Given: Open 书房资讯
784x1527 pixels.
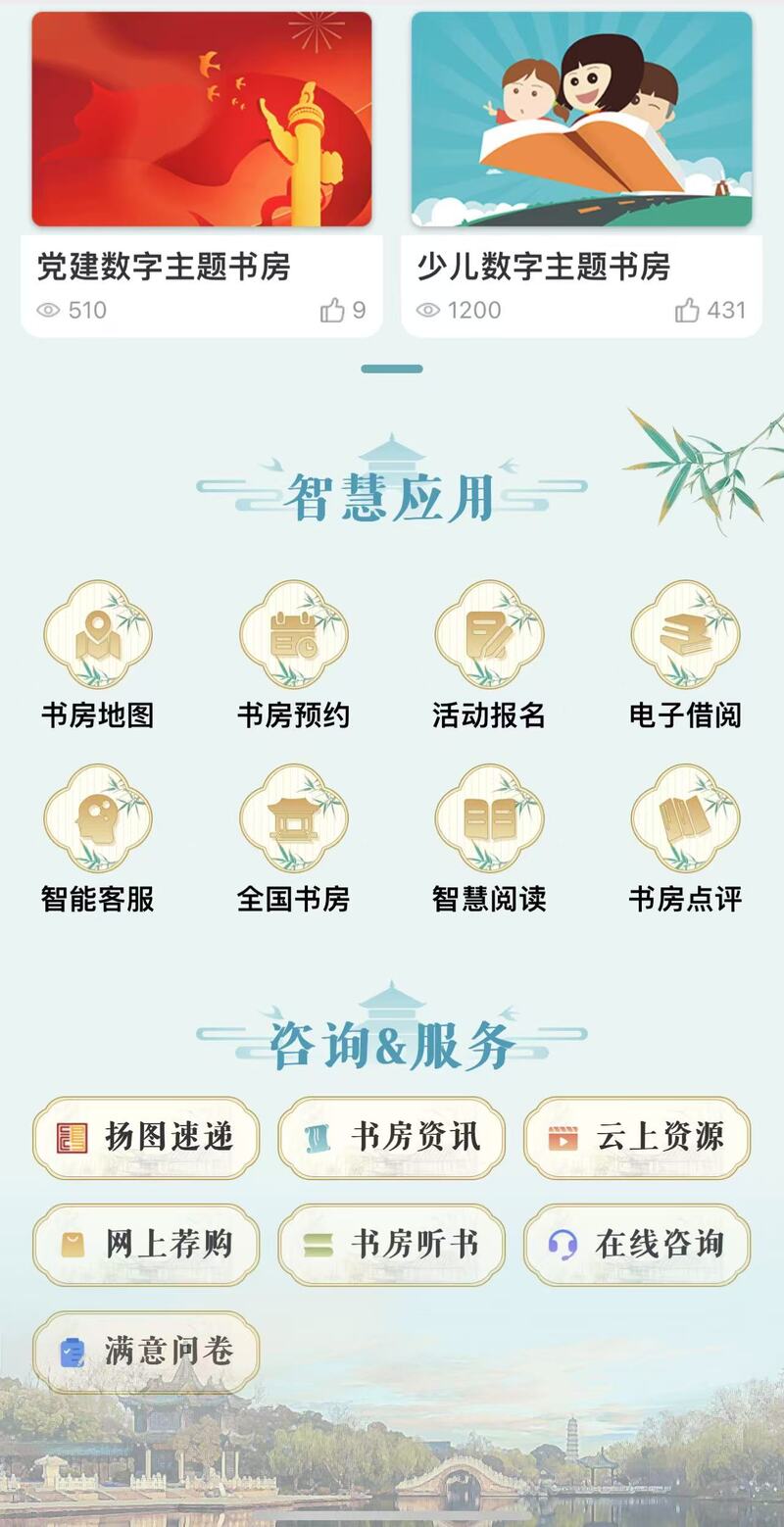Looking at the screenshot, I should (x=391, y=1137).
